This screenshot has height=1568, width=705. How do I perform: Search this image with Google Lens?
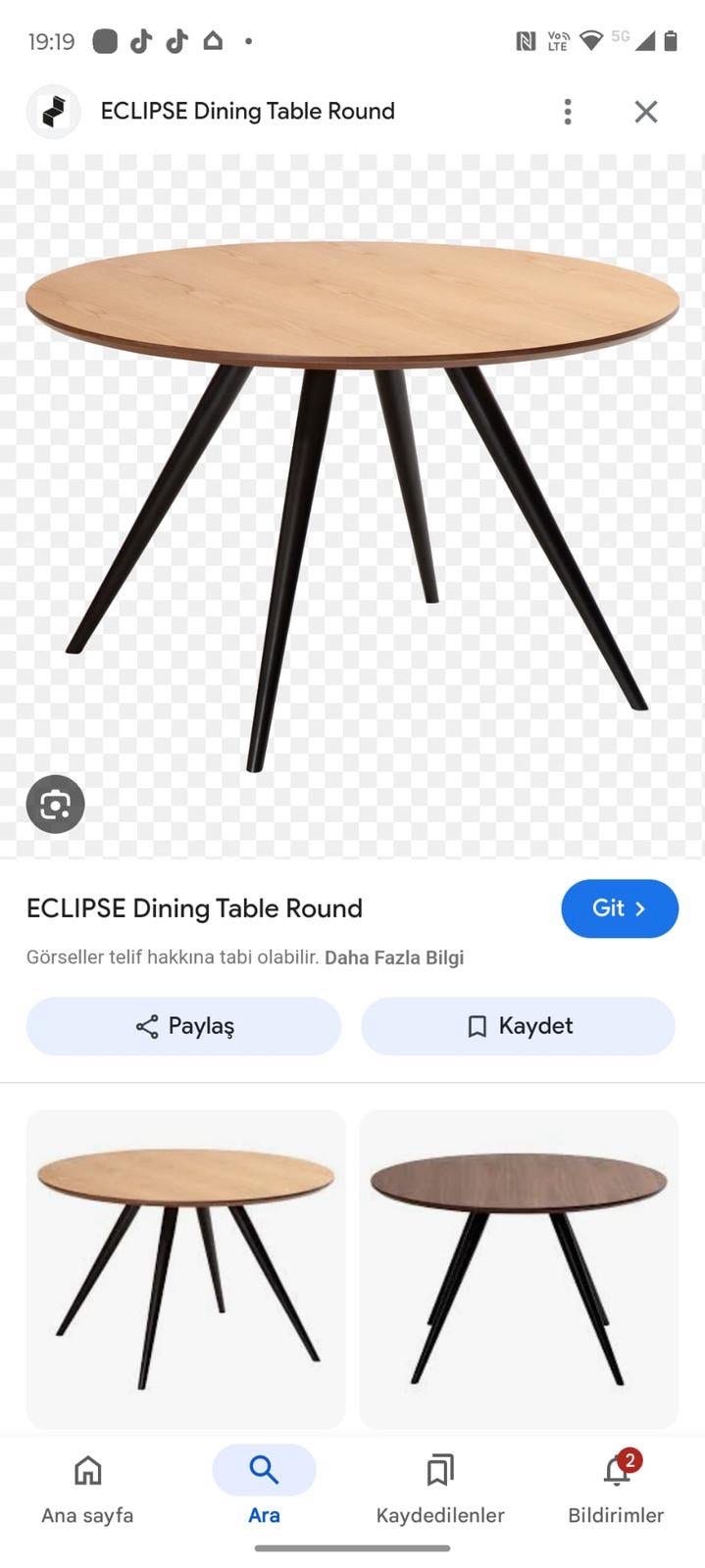point(55,805)
